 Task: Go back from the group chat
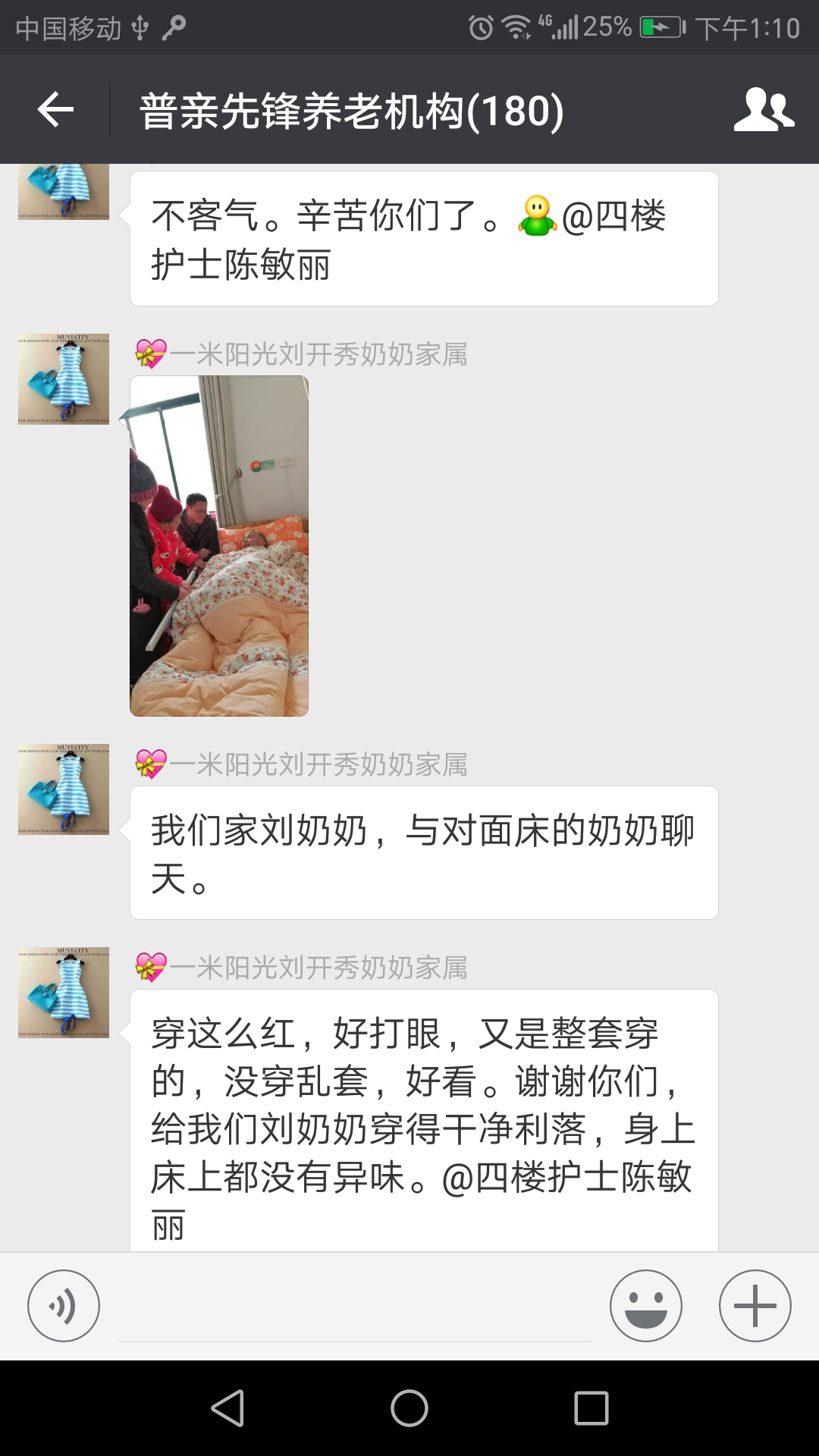tap(55, 110)
